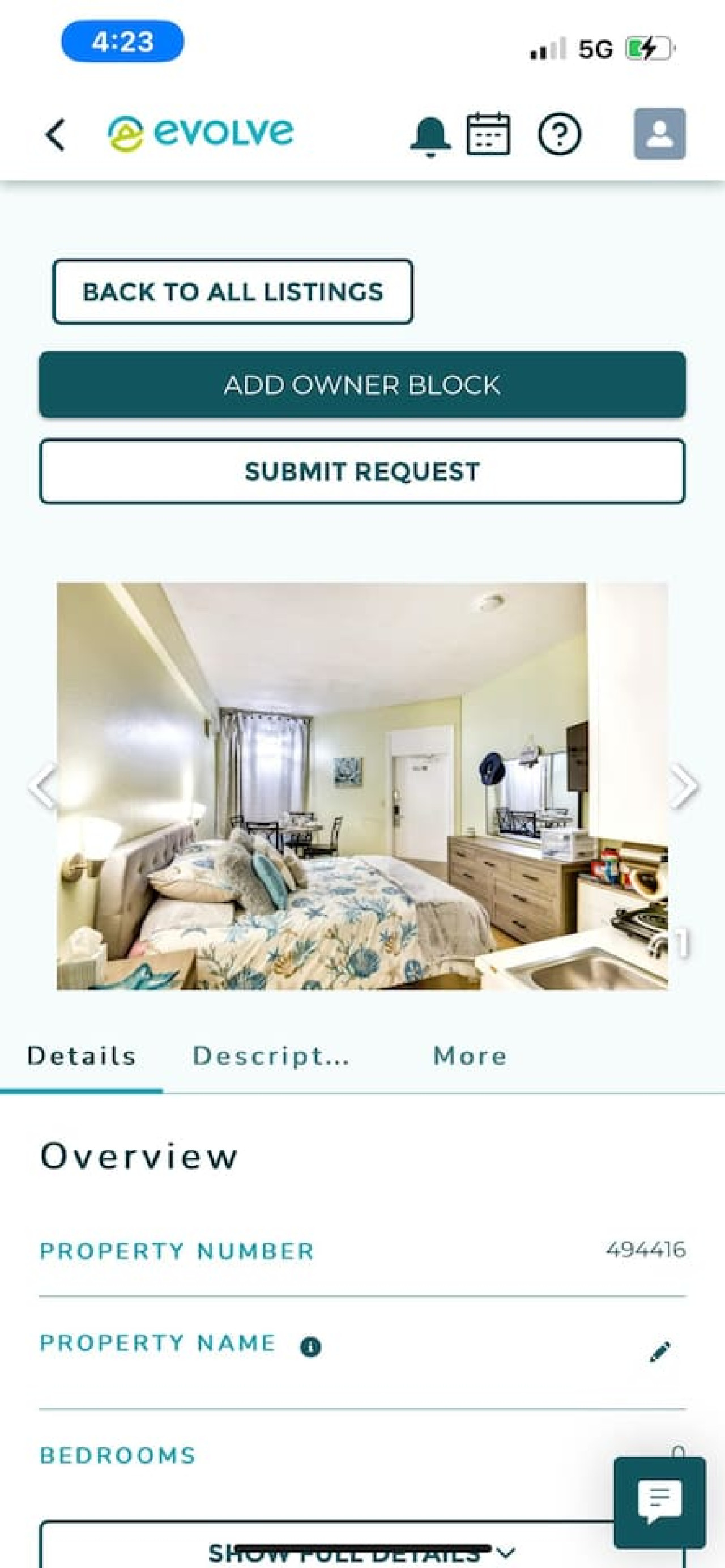This screenshot has width=725, height=1568.
Task: Switch to the More tab
Action: pyautogui.click(x=470, y=1057)
